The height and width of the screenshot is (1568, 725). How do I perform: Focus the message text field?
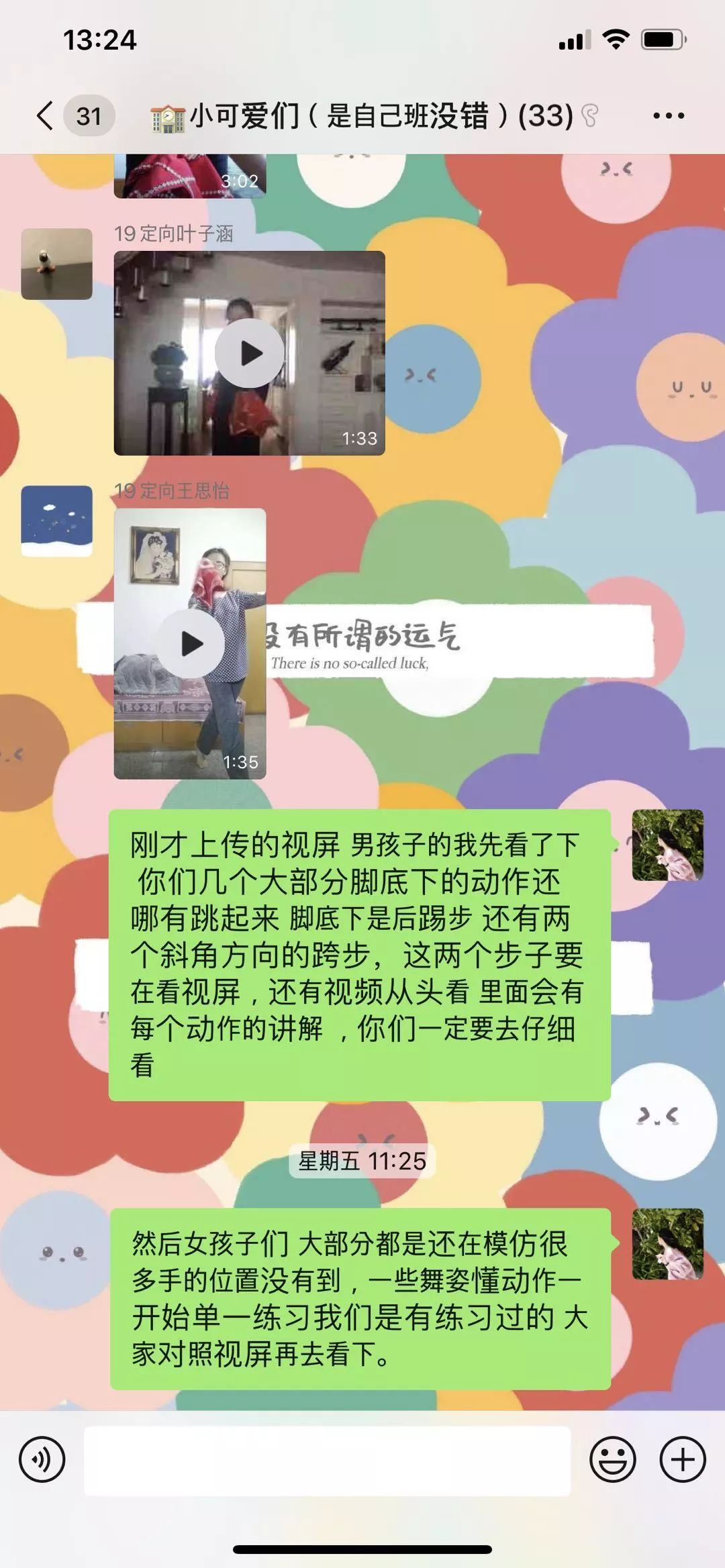tap(327, 1459)
